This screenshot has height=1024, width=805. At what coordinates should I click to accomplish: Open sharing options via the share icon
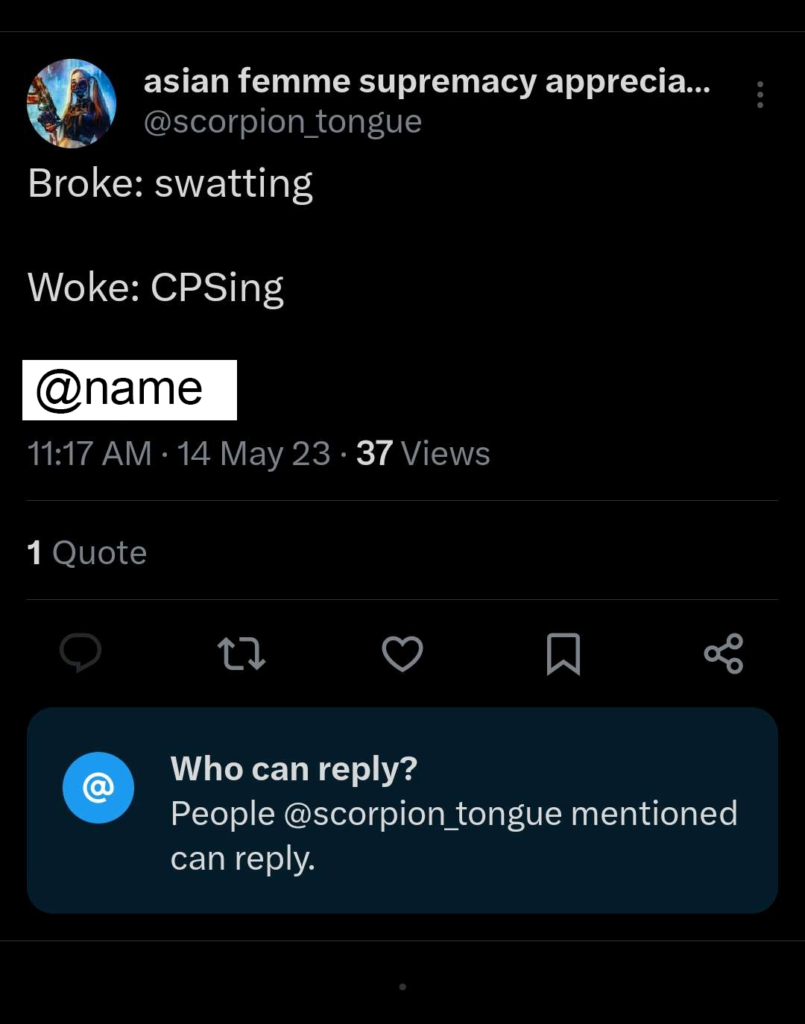tap(723, 654)
